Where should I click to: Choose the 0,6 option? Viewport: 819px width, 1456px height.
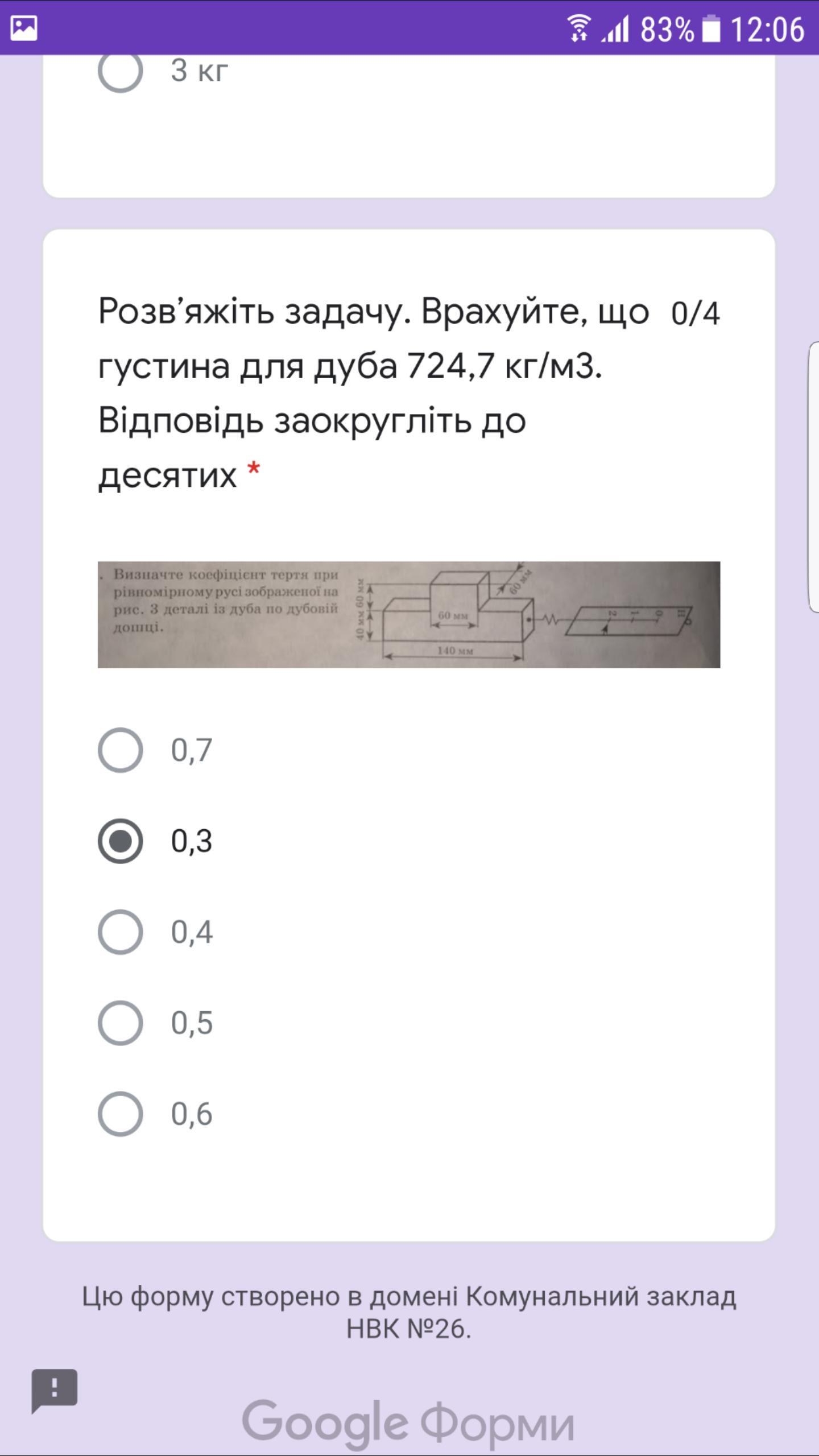(x=120, y=1114)
